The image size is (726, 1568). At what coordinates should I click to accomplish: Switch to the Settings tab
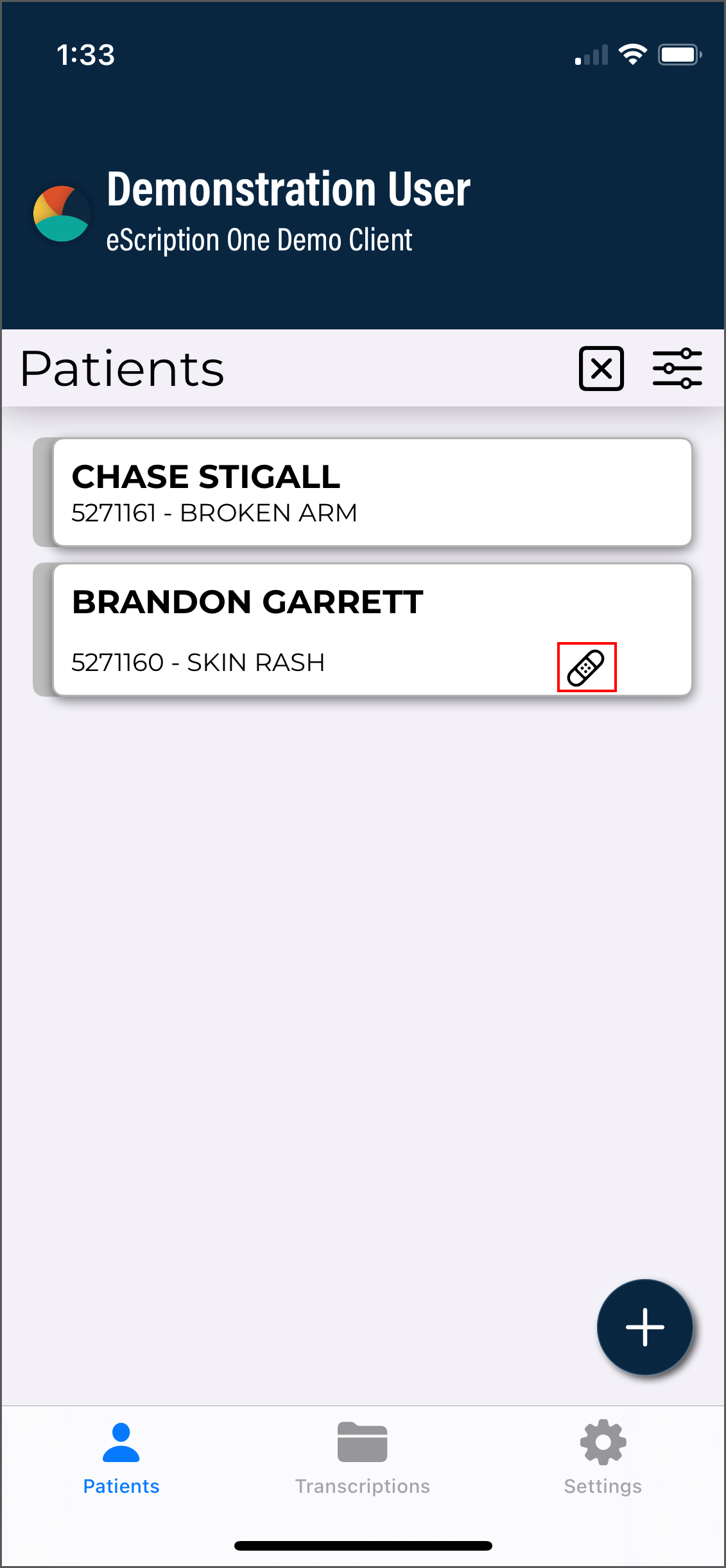point(603,1459)
